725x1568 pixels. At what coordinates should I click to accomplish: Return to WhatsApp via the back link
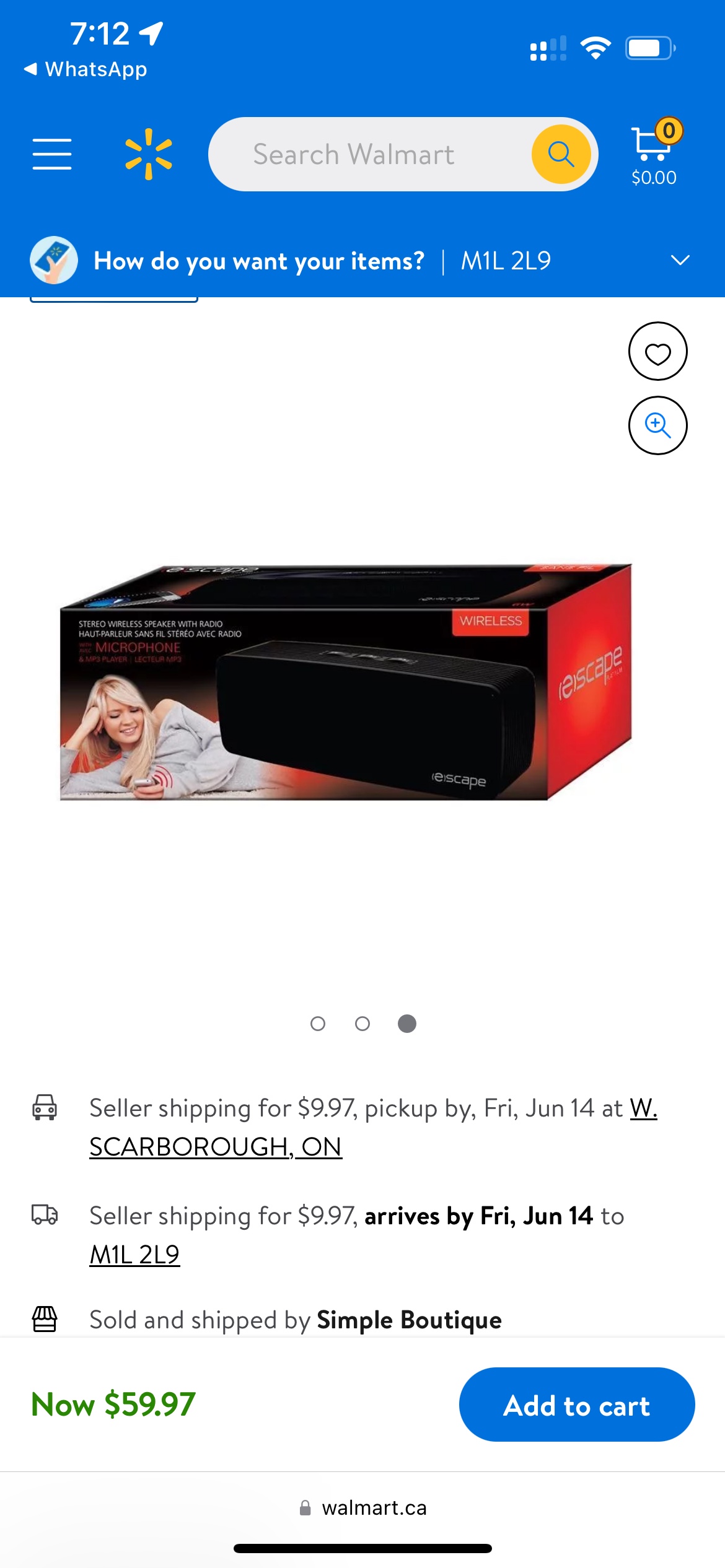point(86,69)
